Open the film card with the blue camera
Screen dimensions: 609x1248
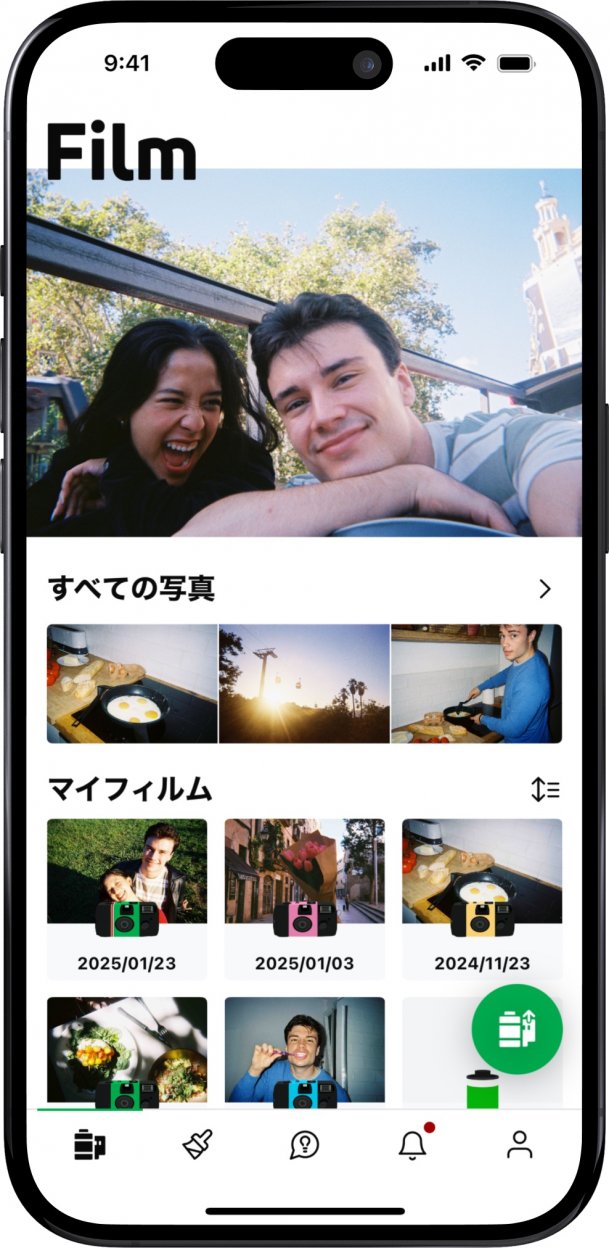pos(304,1050)
